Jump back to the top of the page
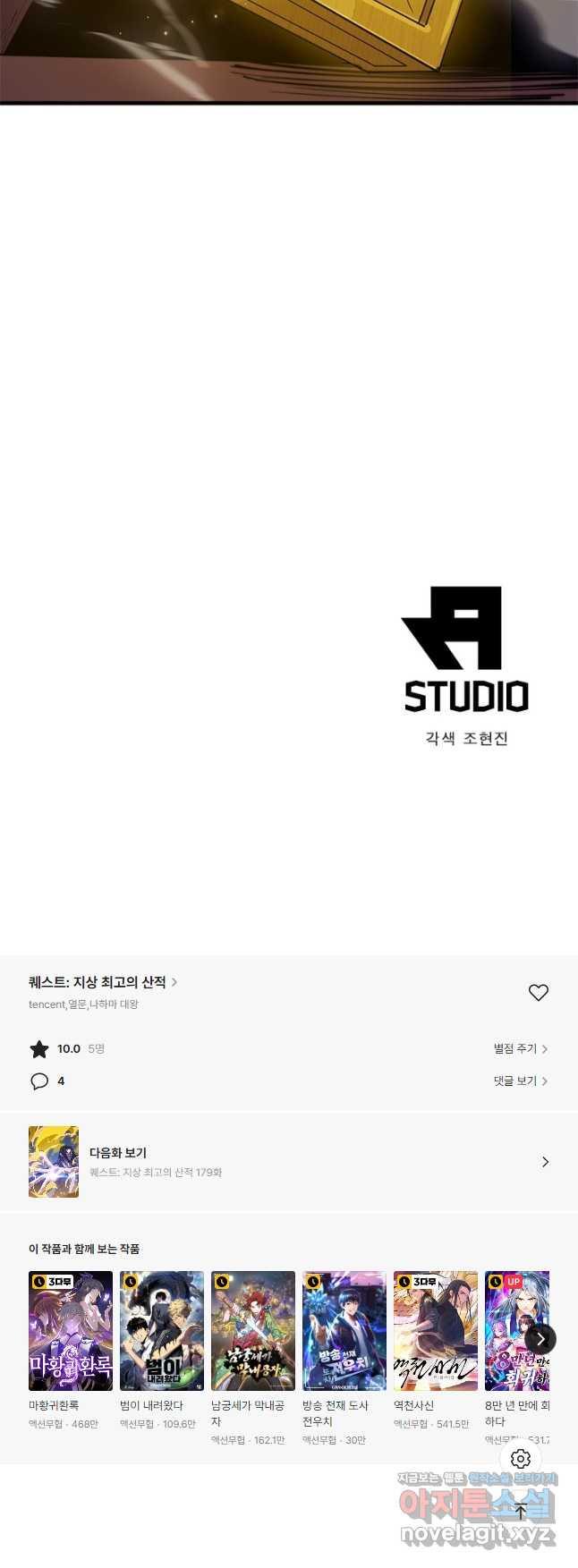Image resolution: width=578 pixels, height=1568 pixels. click(x=521, y=1512)
